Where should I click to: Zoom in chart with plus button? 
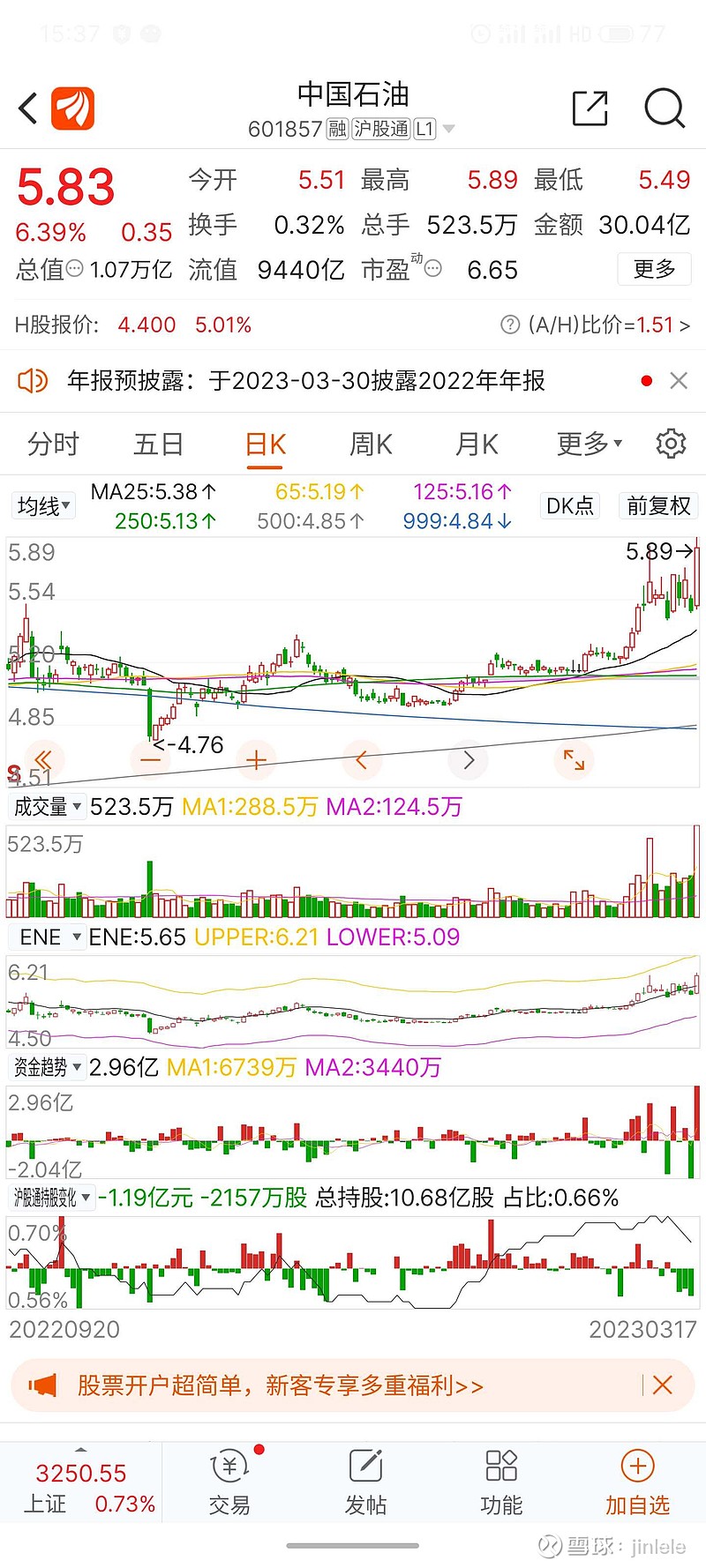[x=256, y=760]
